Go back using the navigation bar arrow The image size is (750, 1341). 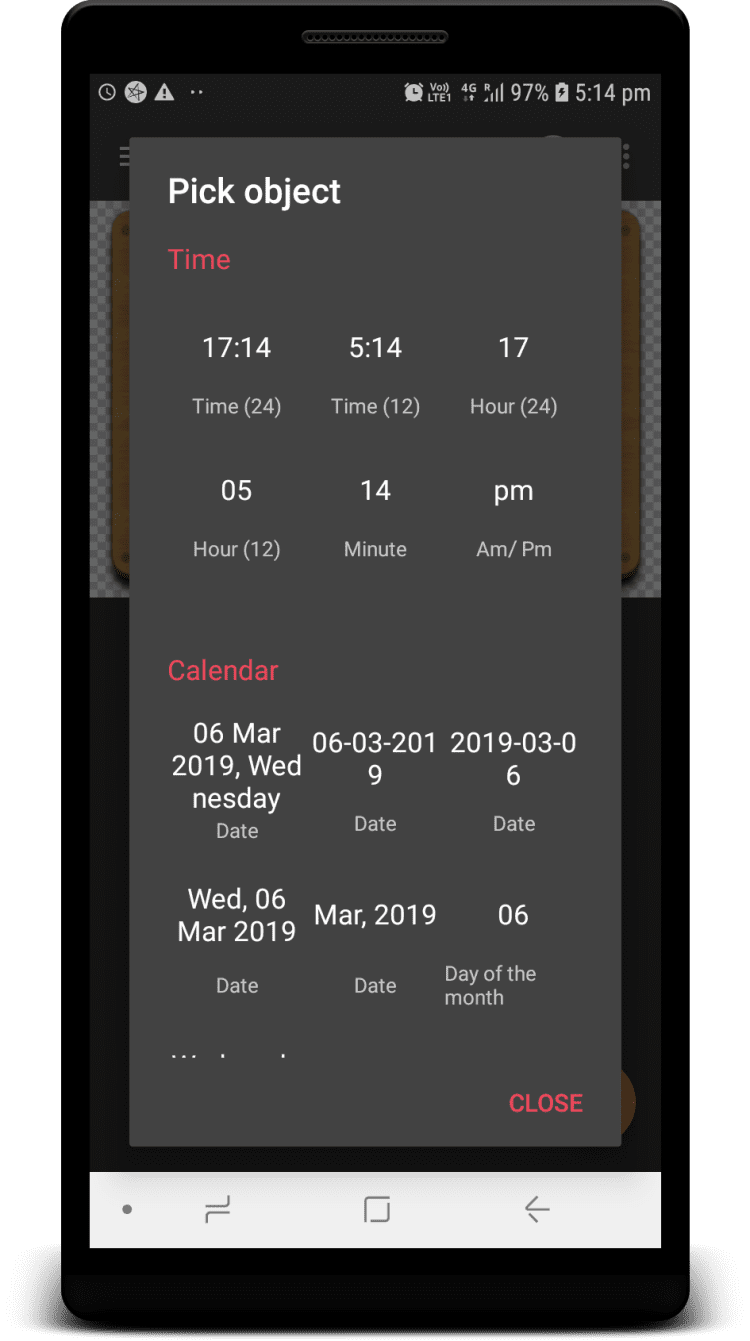(537, 1210)
